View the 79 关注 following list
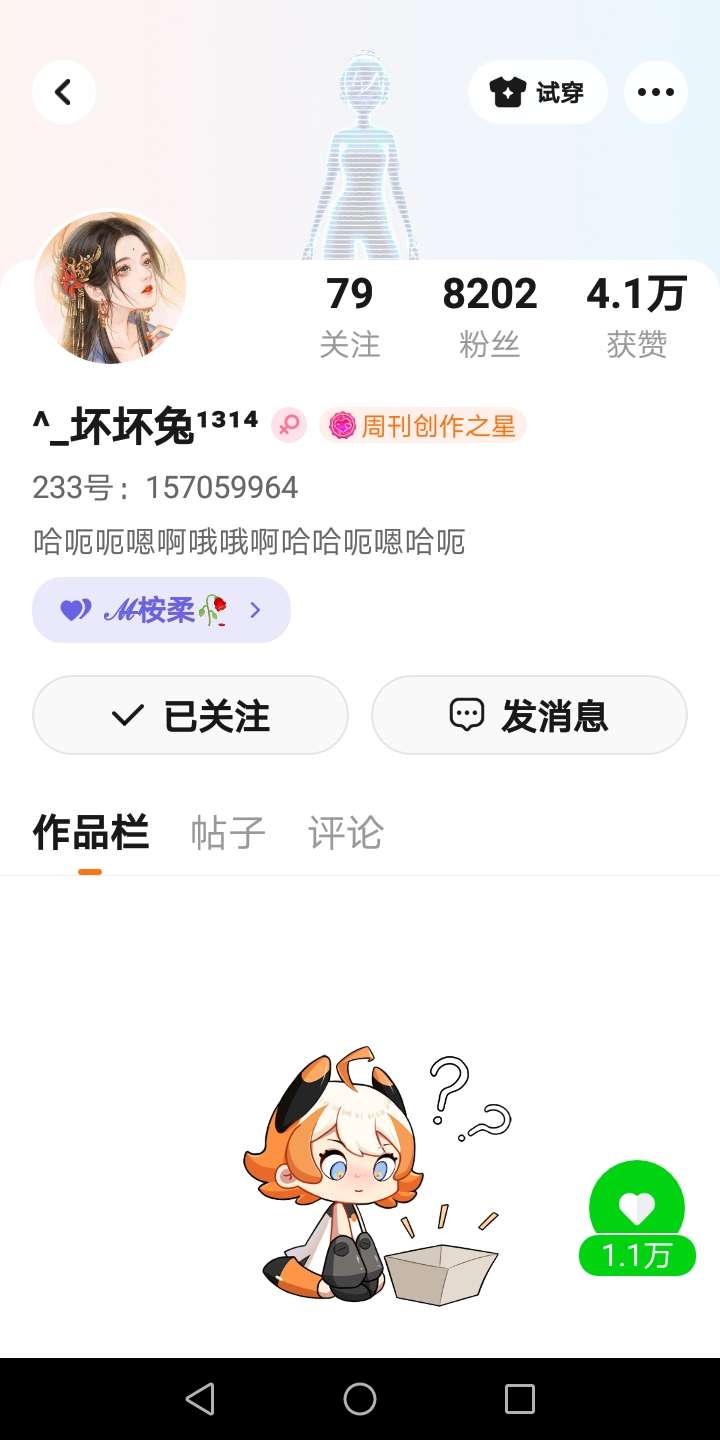The image size is (720, 1440). (x=350, y=317)
